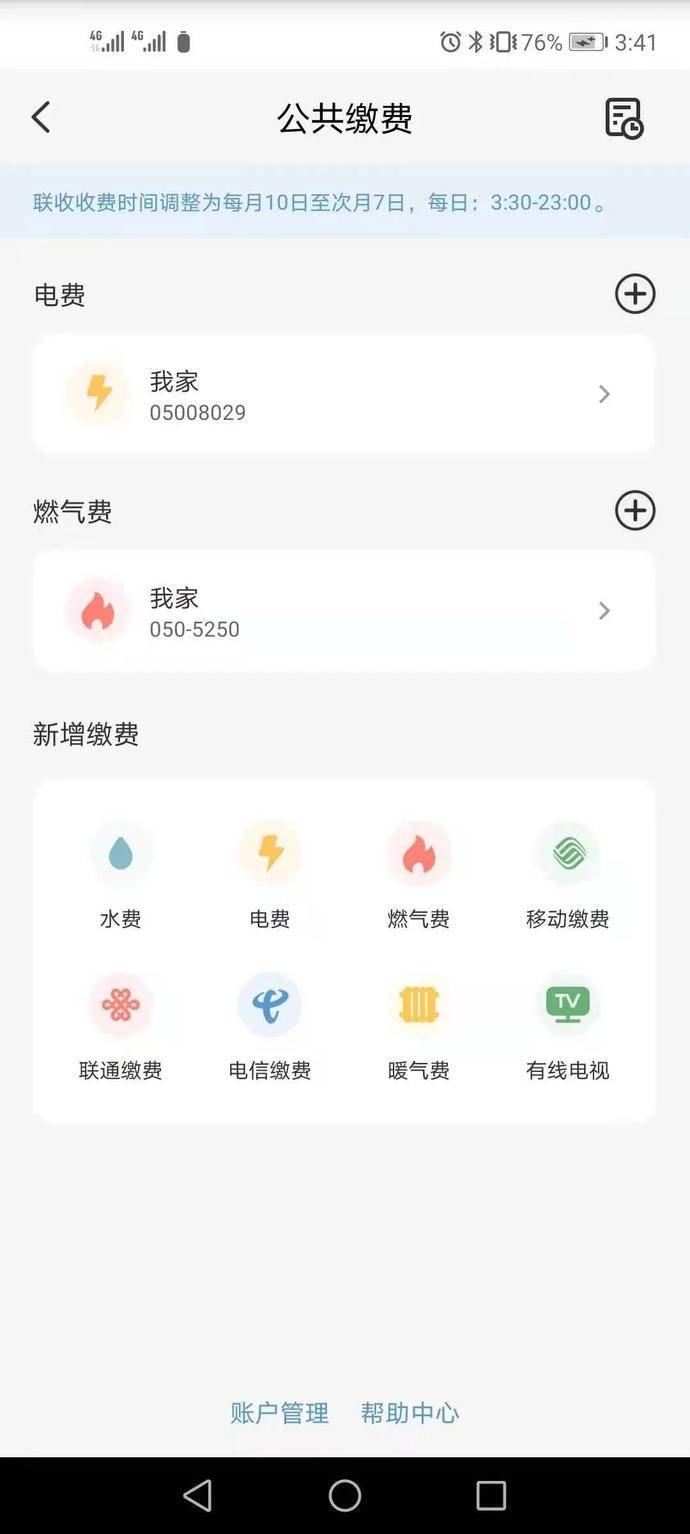The height and width of the screenshot is (1534, 690).
Task: Choose 联通缴费 payment
Action: (x=121, y=1028)
